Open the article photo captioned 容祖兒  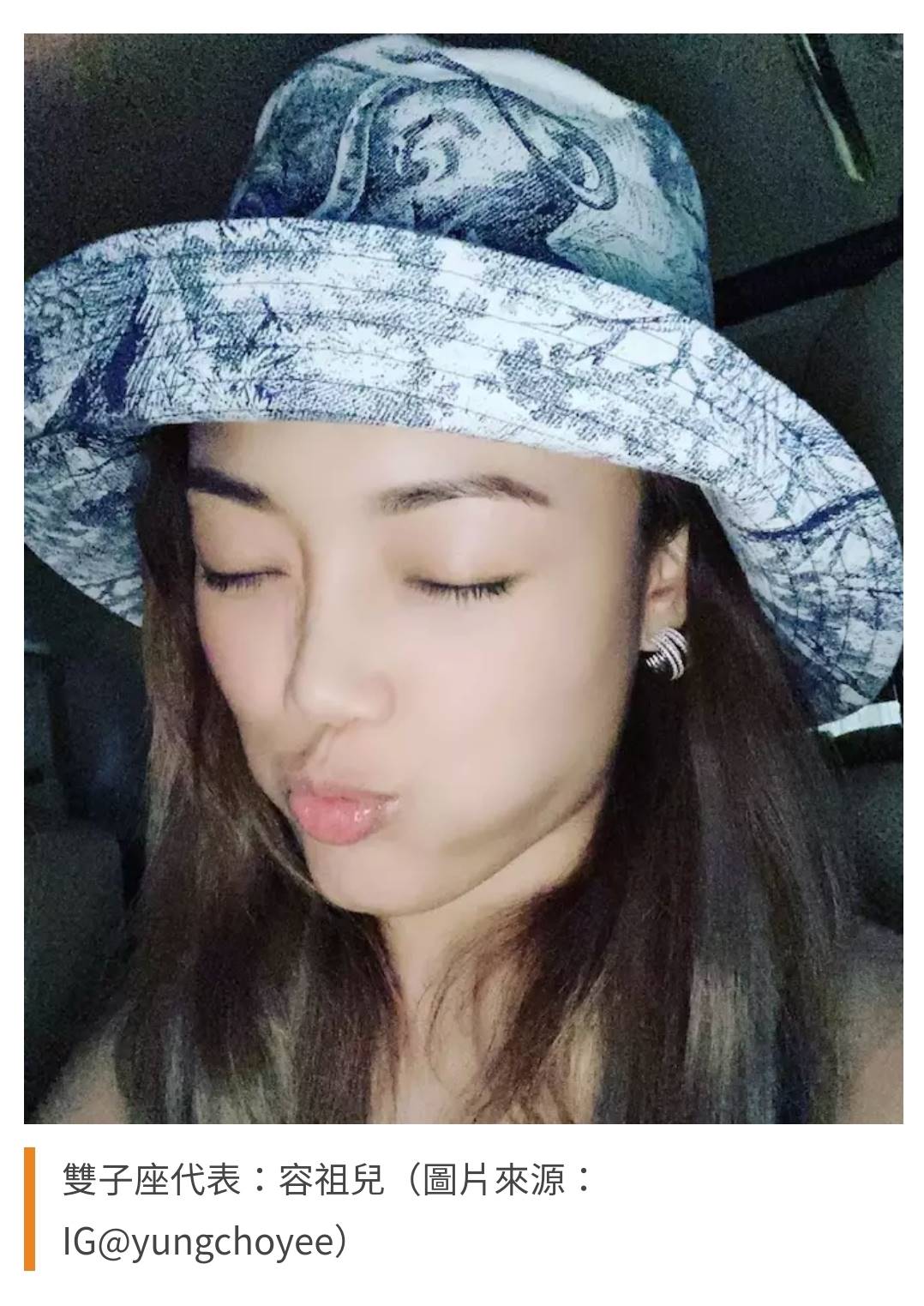click(x=463, y=579)
